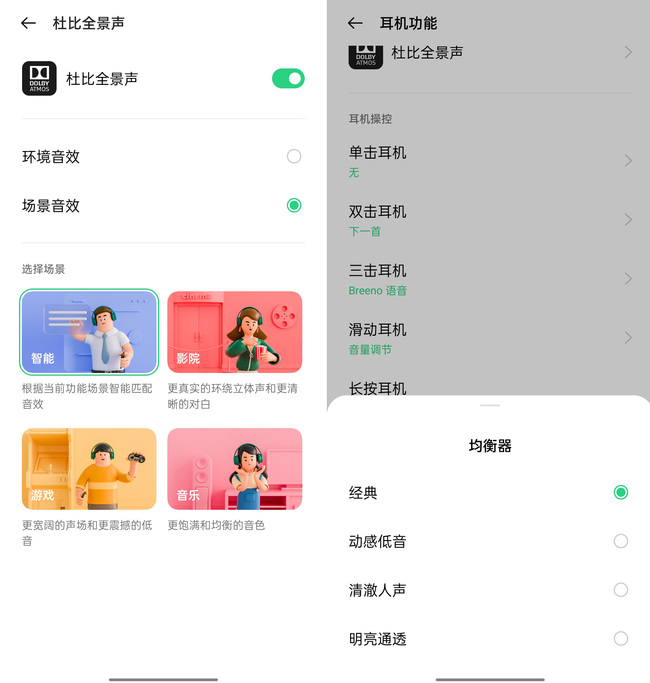Select 明亮通透 equalizer preset

(620, 639)
